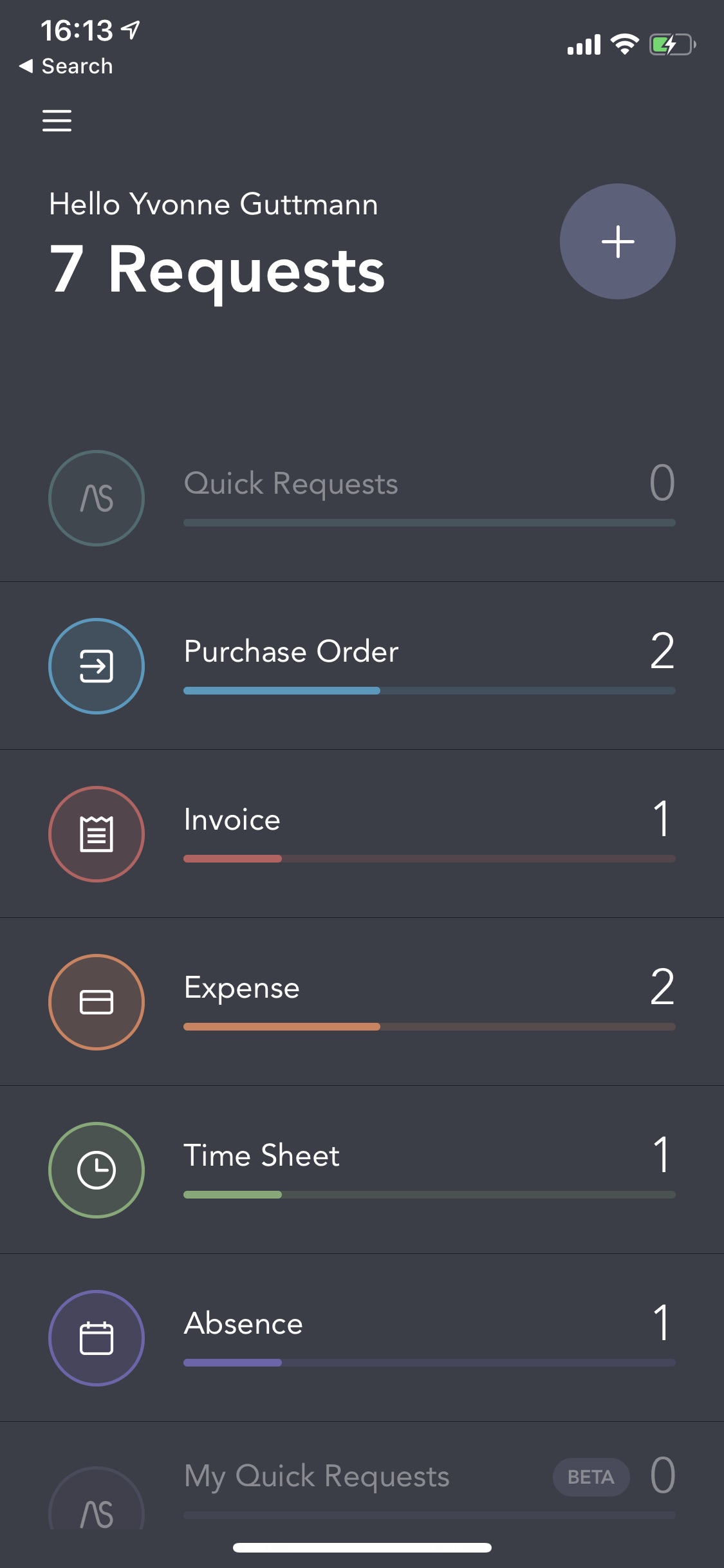Image resolution: width=724 pixels, height=1568 pixels.
Task: View the Invoice requests
Action: 362,834
